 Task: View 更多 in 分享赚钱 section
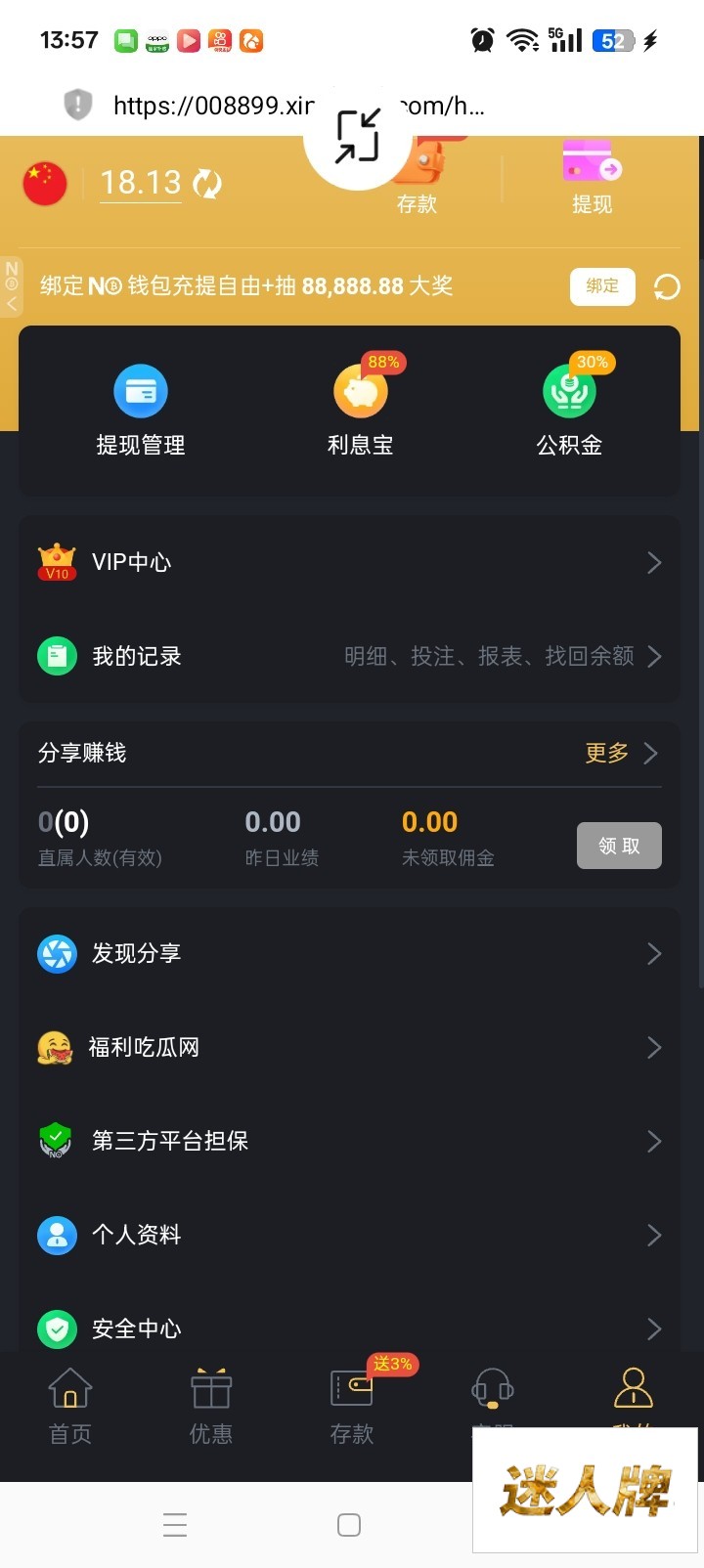click(621, 753)
